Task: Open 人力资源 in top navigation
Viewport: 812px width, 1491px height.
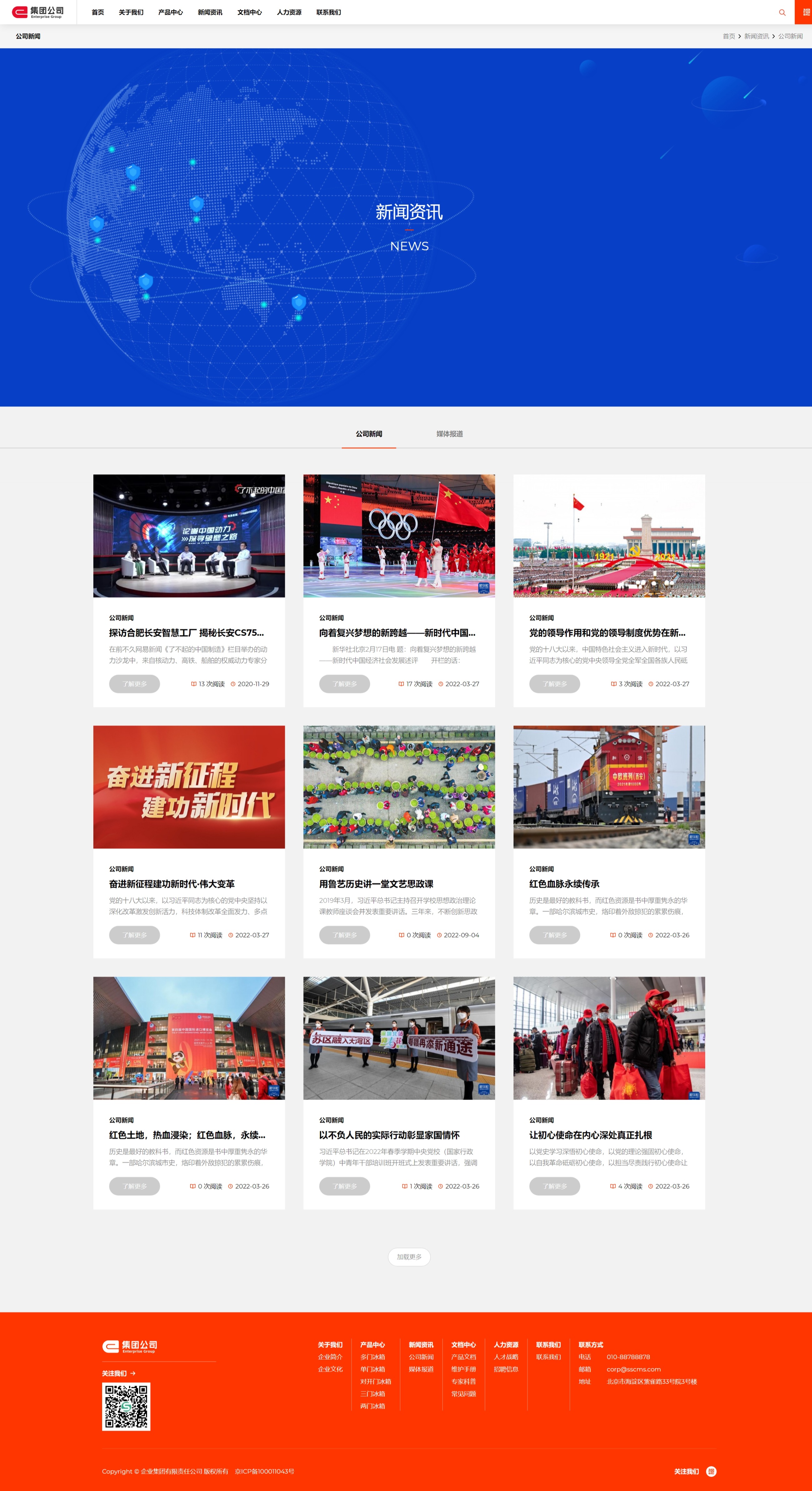Action: [x=289, y=12]
